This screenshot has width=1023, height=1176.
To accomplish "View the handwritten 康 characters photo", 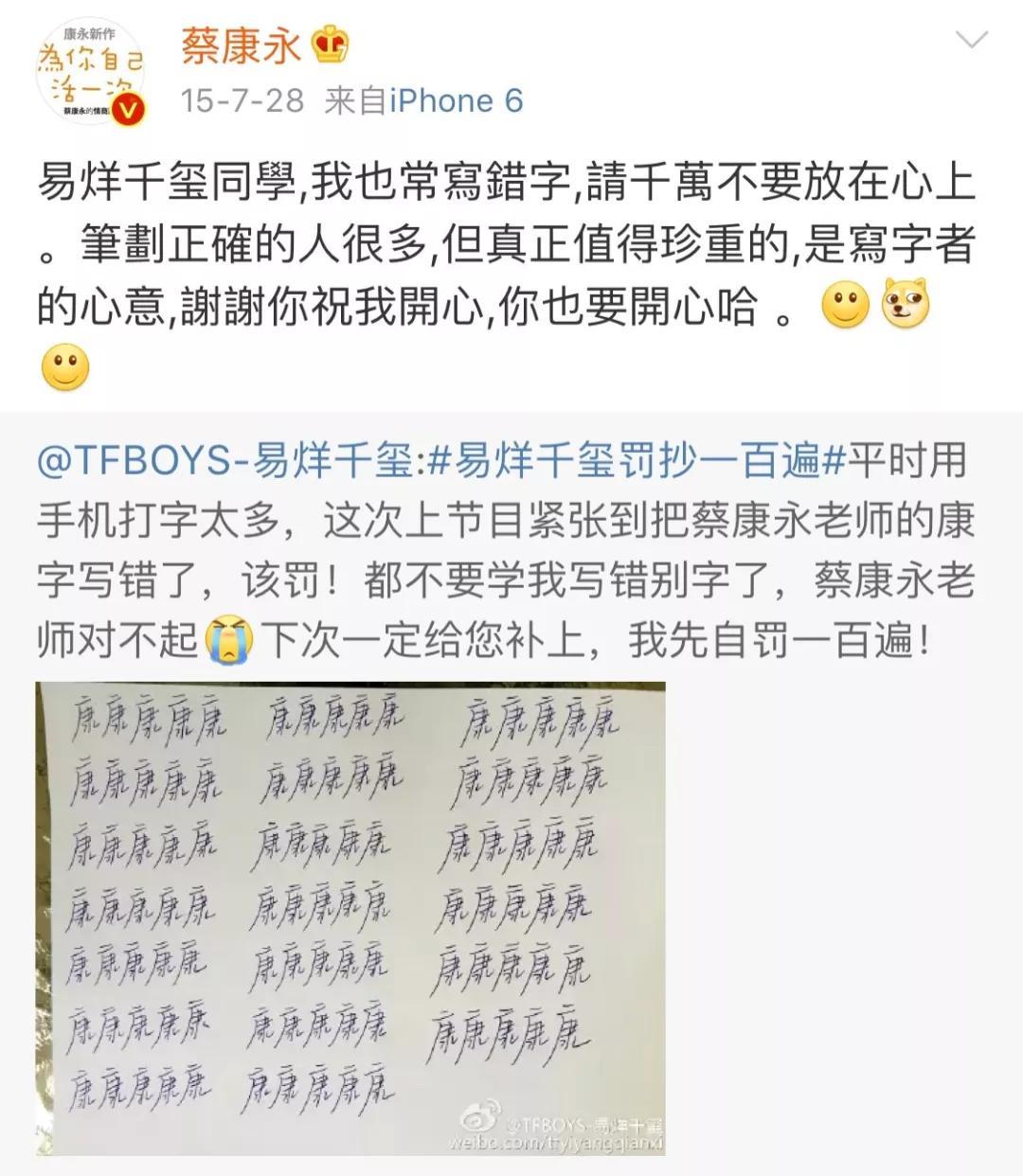I will pyautogui.click(x=350, y=918).
